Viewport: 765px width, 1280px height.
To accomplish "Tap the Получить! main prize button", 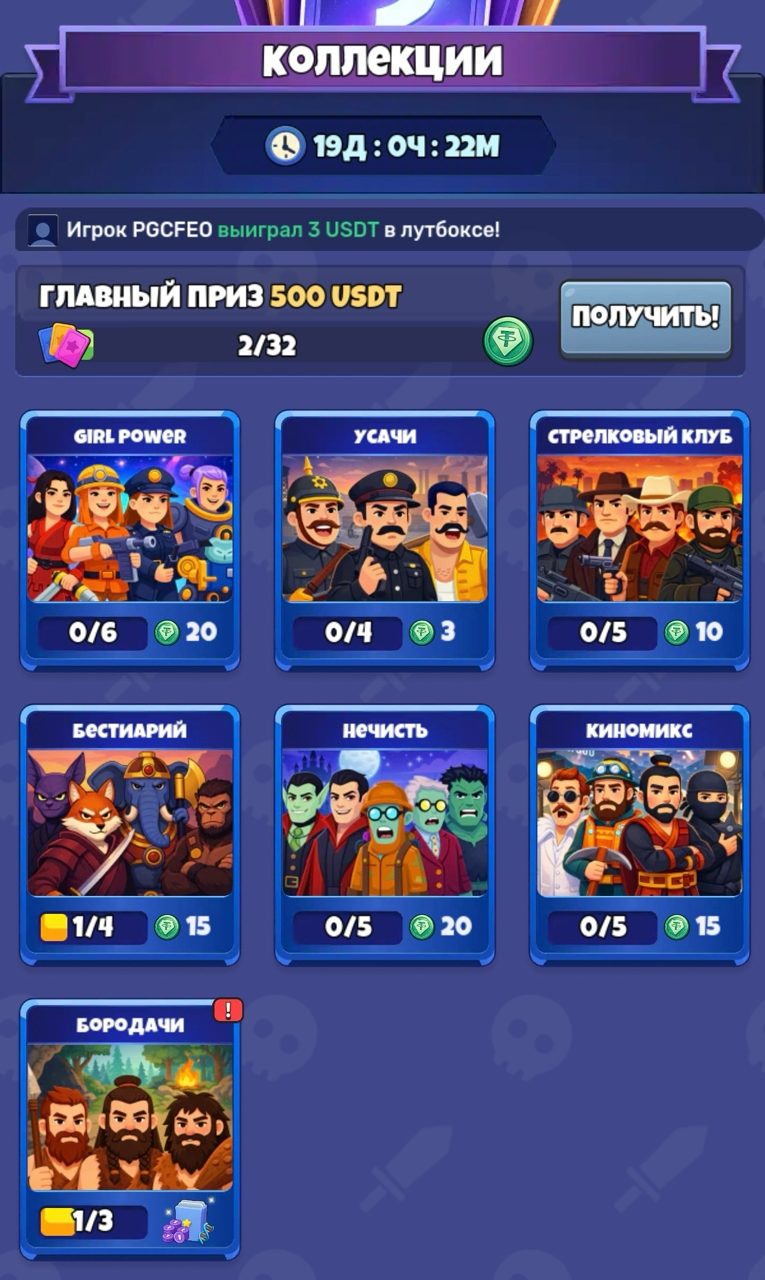I will click(x=645, y=318).
